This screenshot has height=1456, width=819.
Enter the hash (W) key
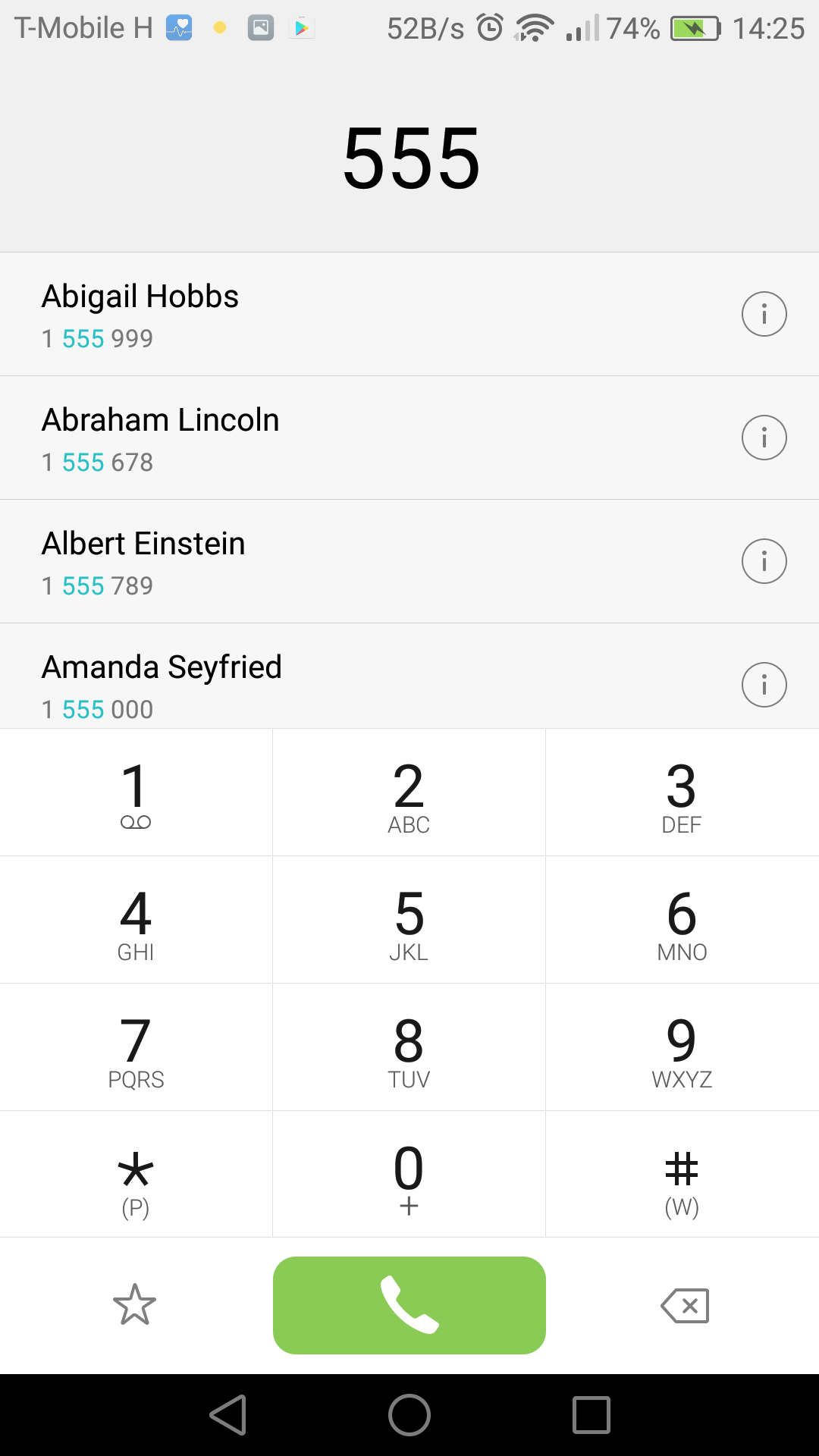click(682, 1175)
